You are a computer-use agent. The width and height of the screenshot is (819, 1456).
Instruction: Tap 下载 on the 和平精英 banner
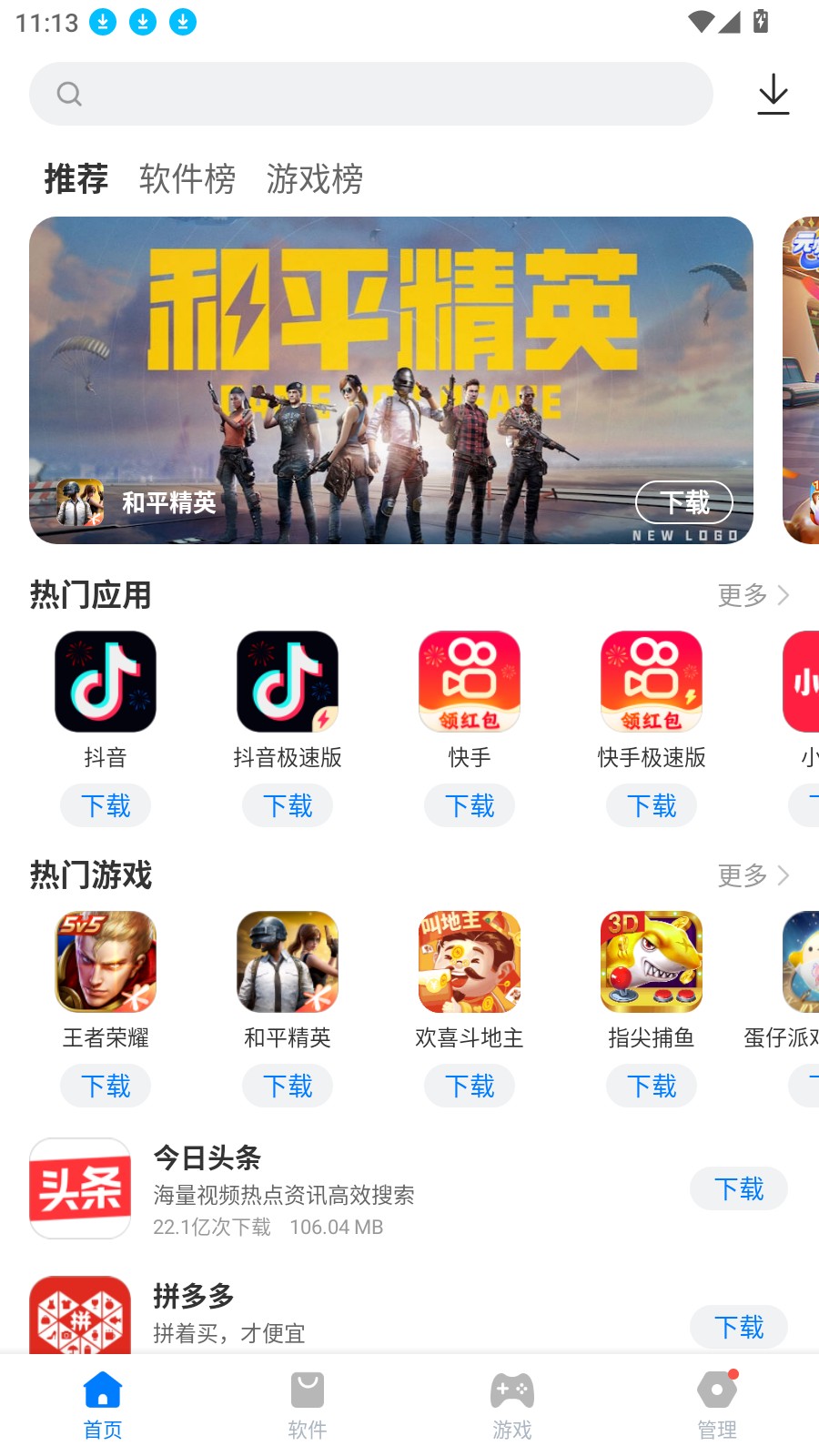tap(683, 502)
